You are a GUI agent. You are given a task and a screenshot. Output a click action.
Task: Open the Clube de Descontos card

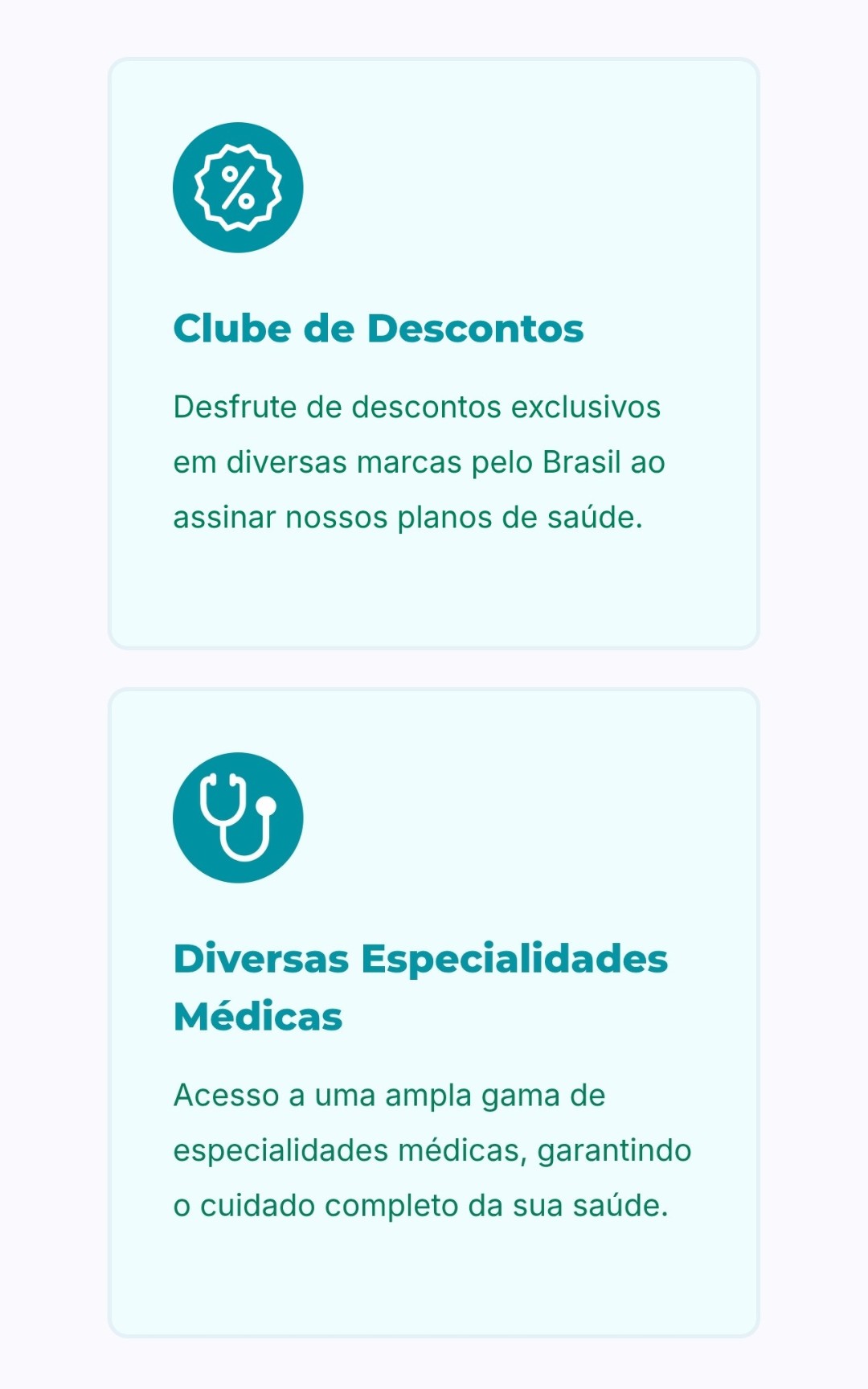pyautogui.click(x=434, y=354)
